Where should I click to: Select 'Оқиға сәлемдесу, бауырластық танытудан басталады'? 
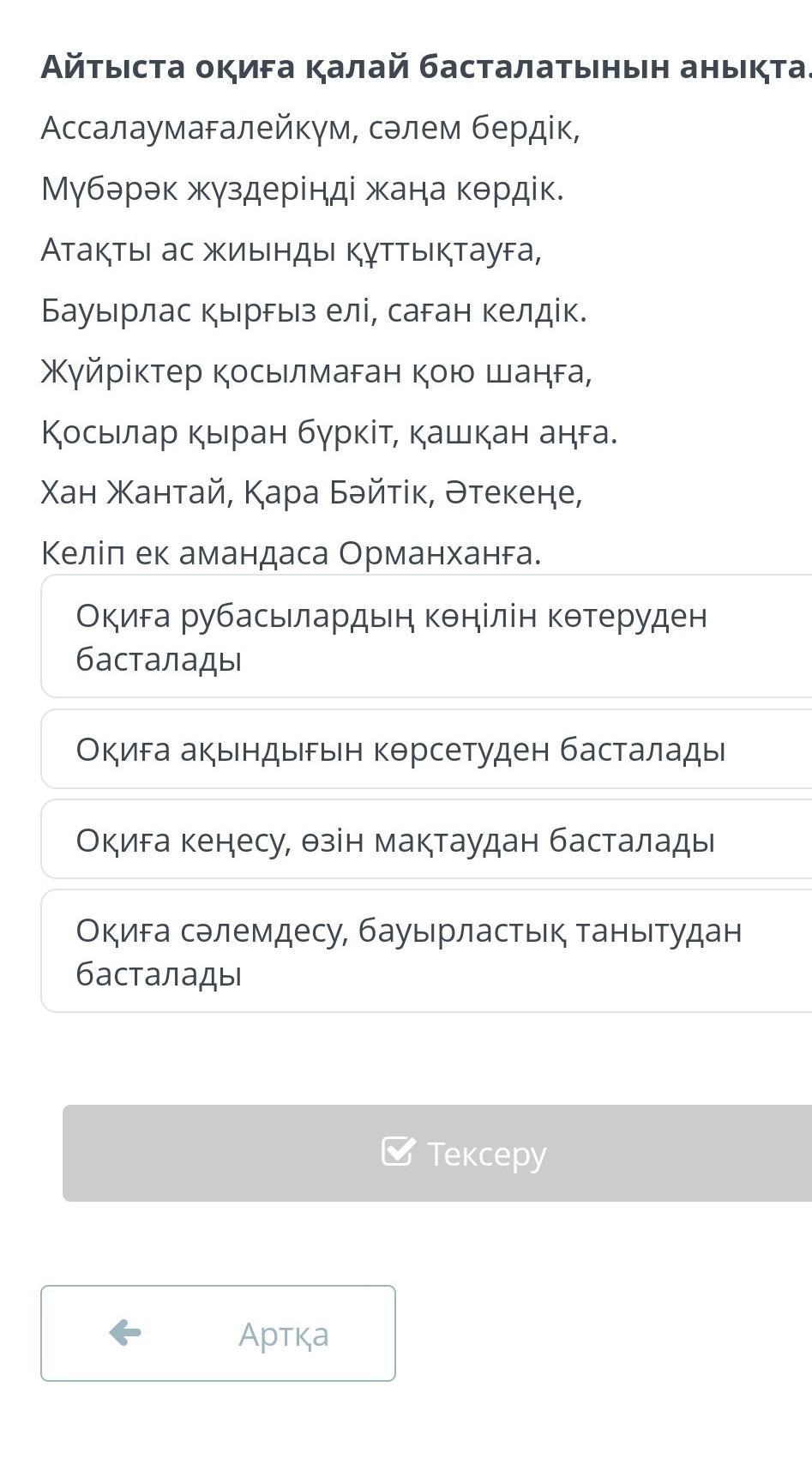coord(427,951)
